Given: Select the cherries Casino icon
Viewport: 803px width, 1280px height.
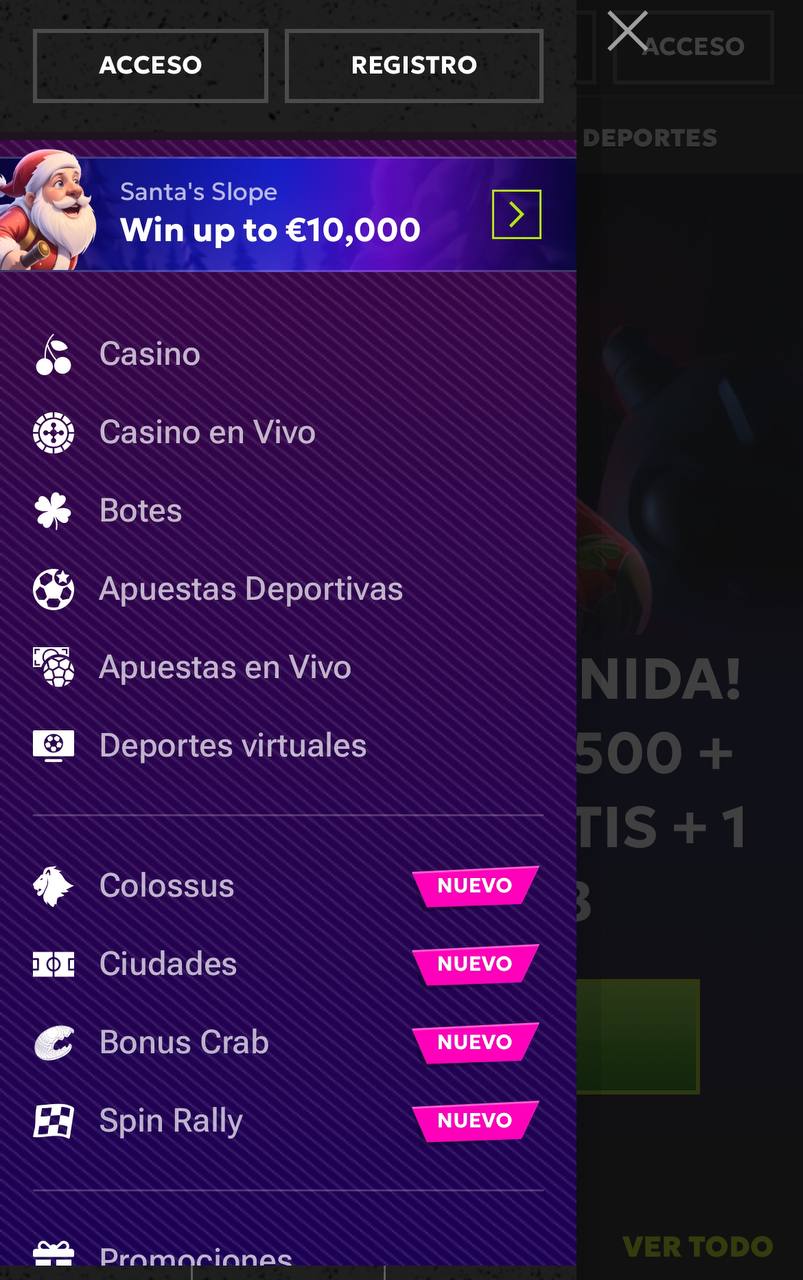Looking at the screenshot, I should coord(52,354).
